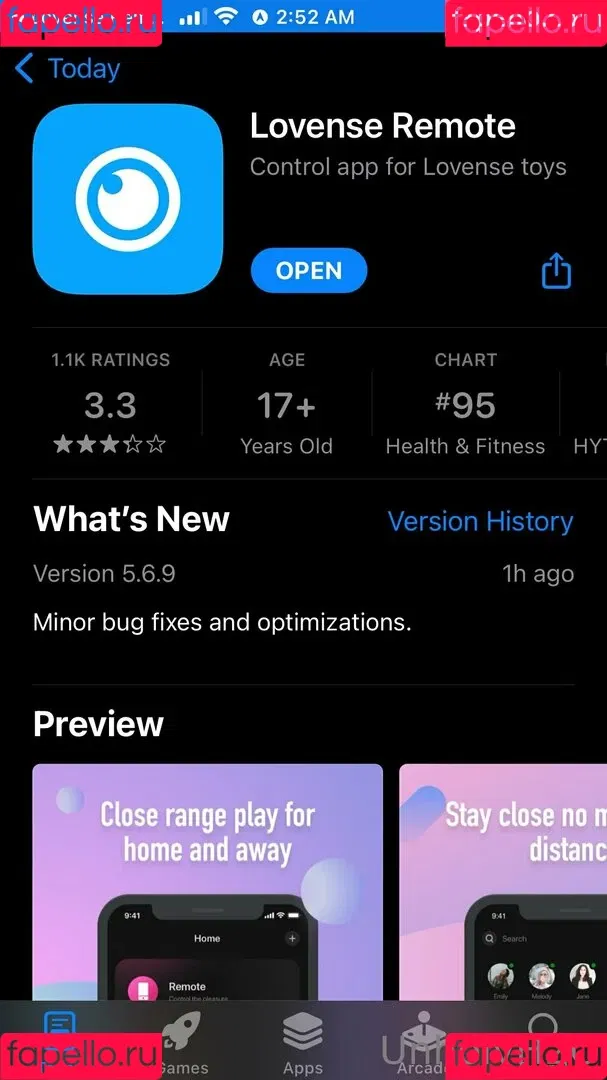Viewport: 607px width, 1080px height.
Task: Switch to the Games tab
Action: [x=181, y=1040]
